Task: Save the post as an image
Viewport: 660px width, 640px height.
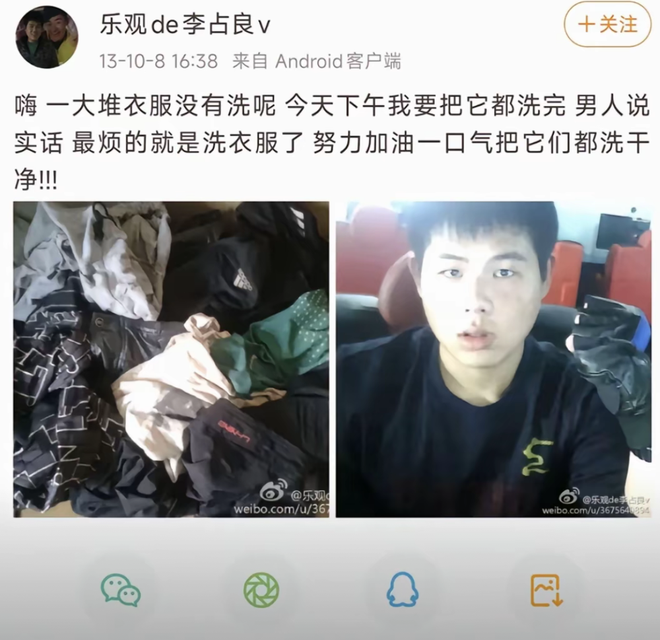Action: pos(546,590)
